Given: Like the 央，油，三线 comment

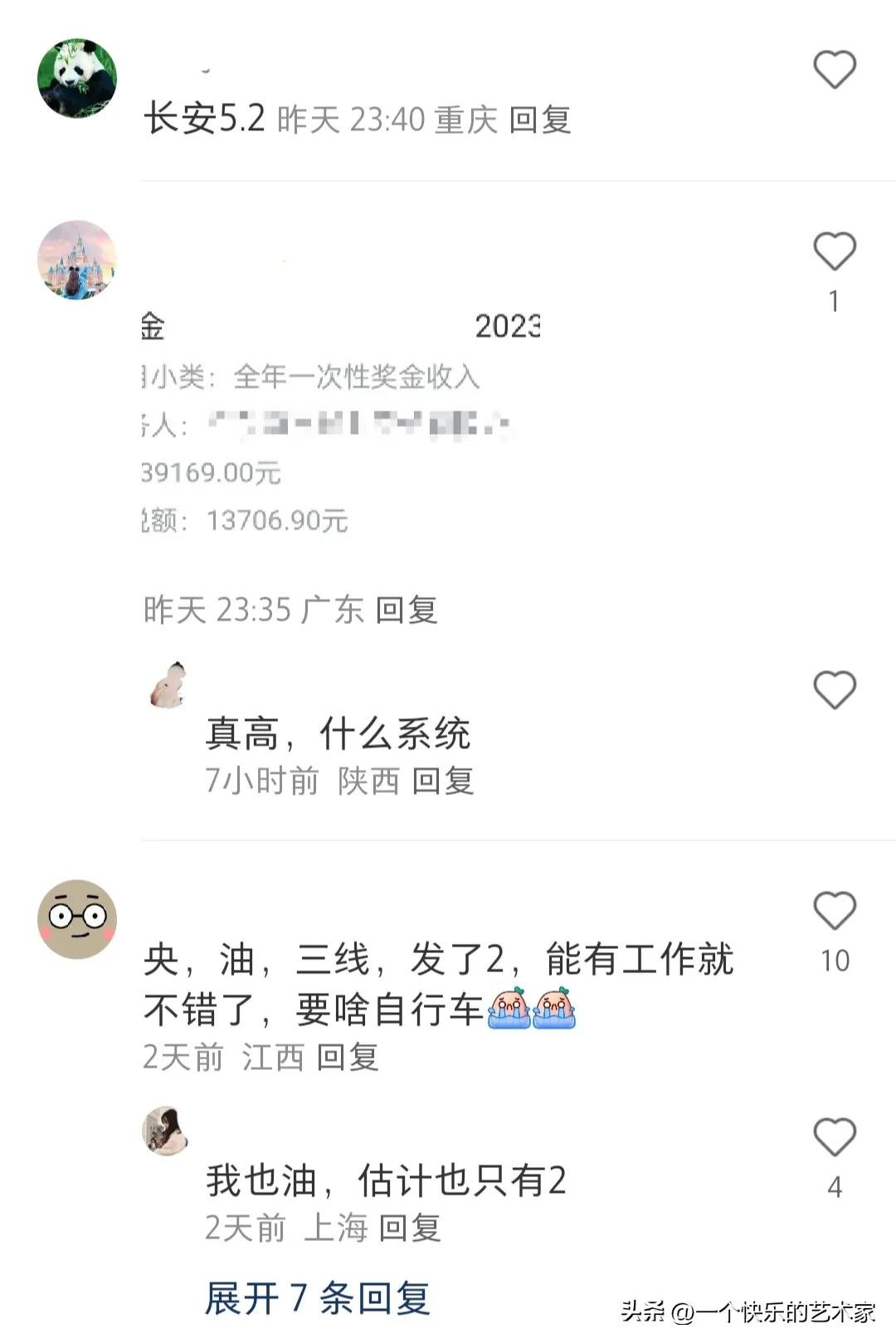Looking at the screenshot, I should pyautogui.click(x=834, y=911).
